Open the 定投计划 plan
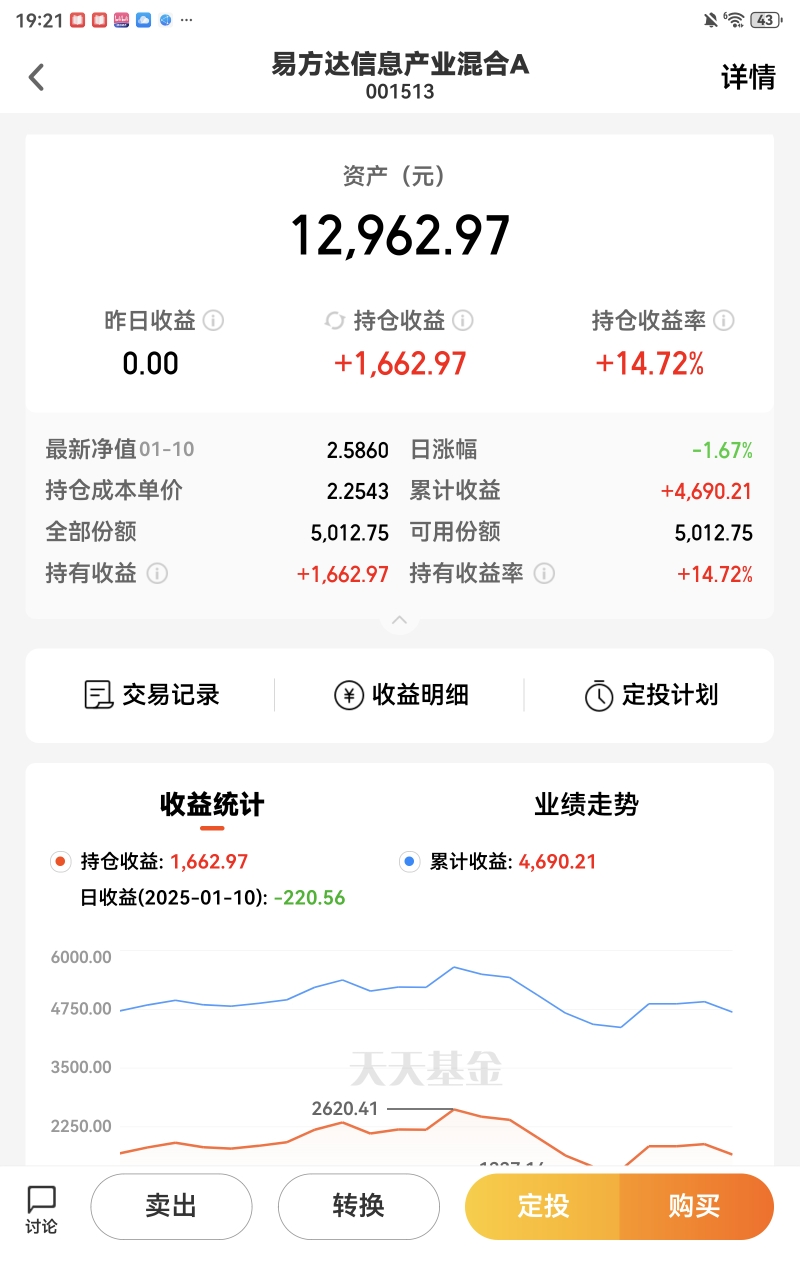This screenshot has height=1280, width=800. (x=650, y=695)
